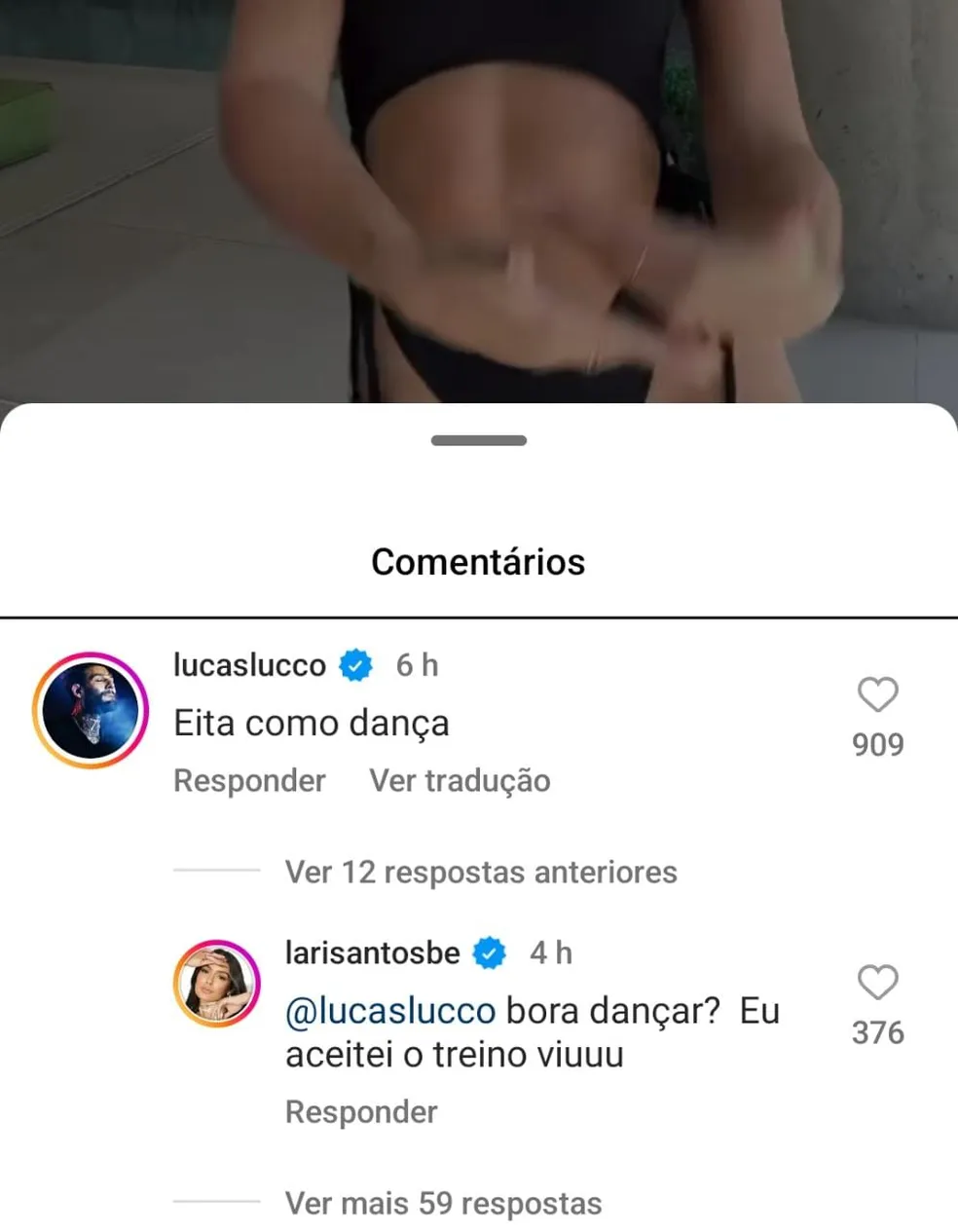
Task: Open the lucaslucco username in the comment header
Action: (x=249, y=665)
